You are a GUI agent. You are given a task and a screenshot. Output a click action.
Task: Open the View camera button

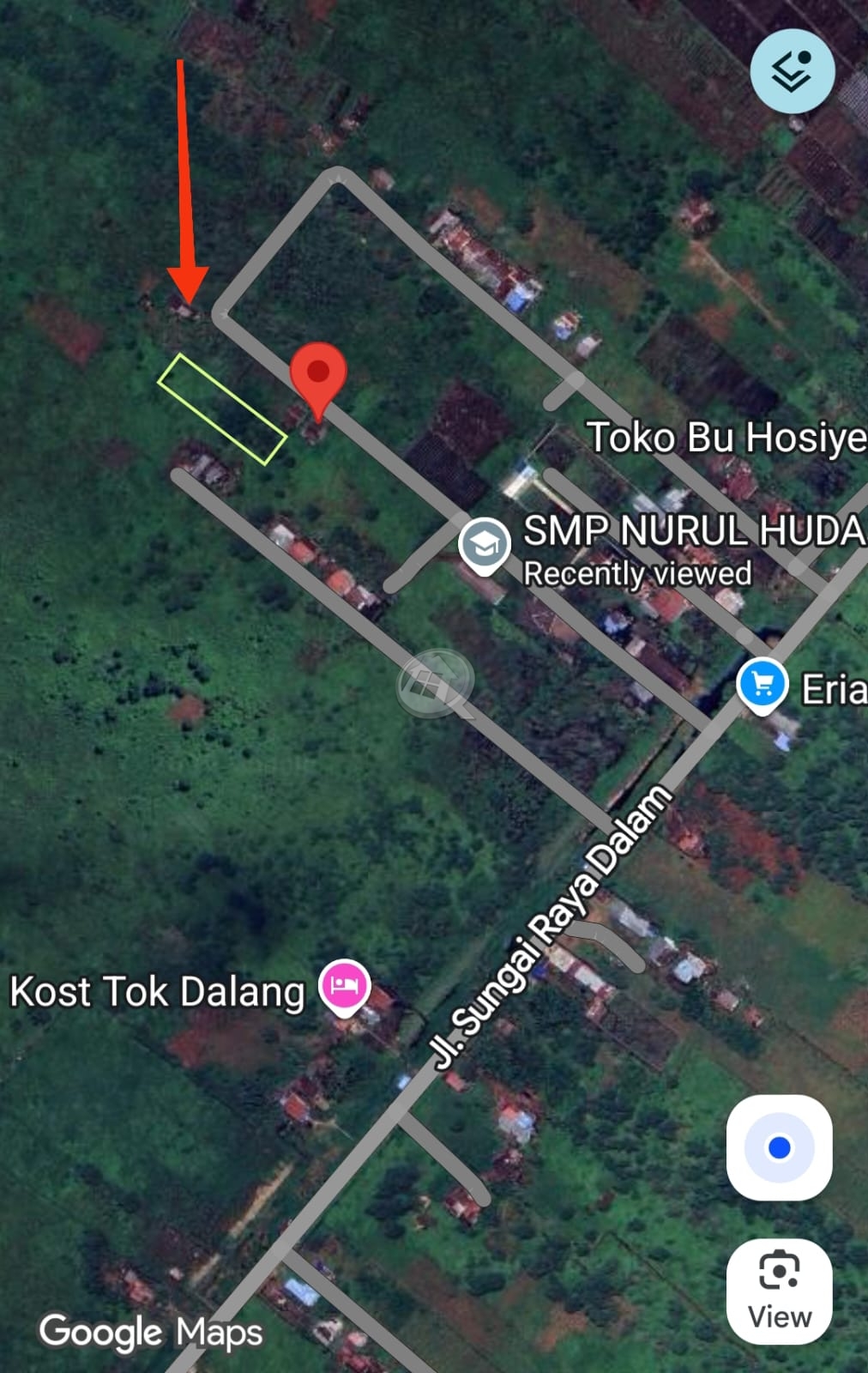coord(779,1291)
